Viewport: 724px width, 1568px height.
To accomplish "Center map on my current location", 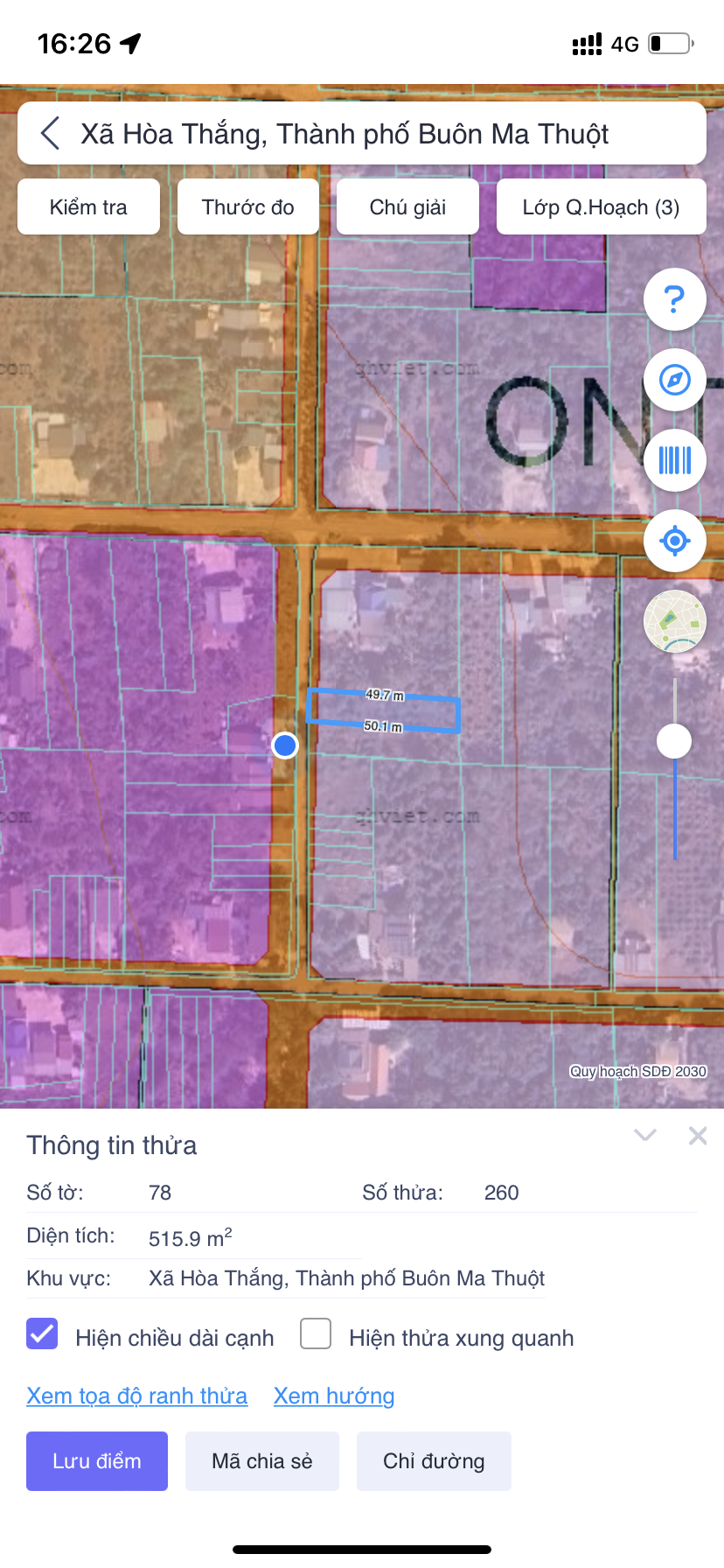I will pos(674,541).
